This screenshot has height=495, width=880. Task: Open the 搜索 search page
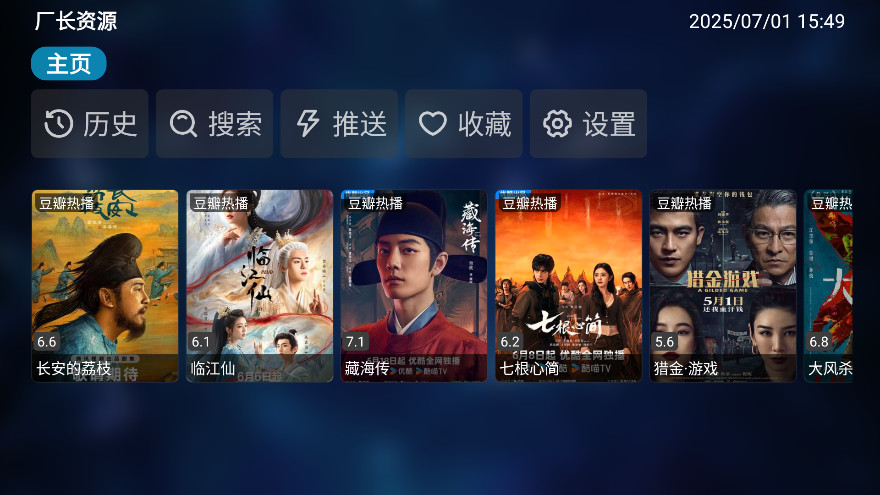tap(214, 124)
